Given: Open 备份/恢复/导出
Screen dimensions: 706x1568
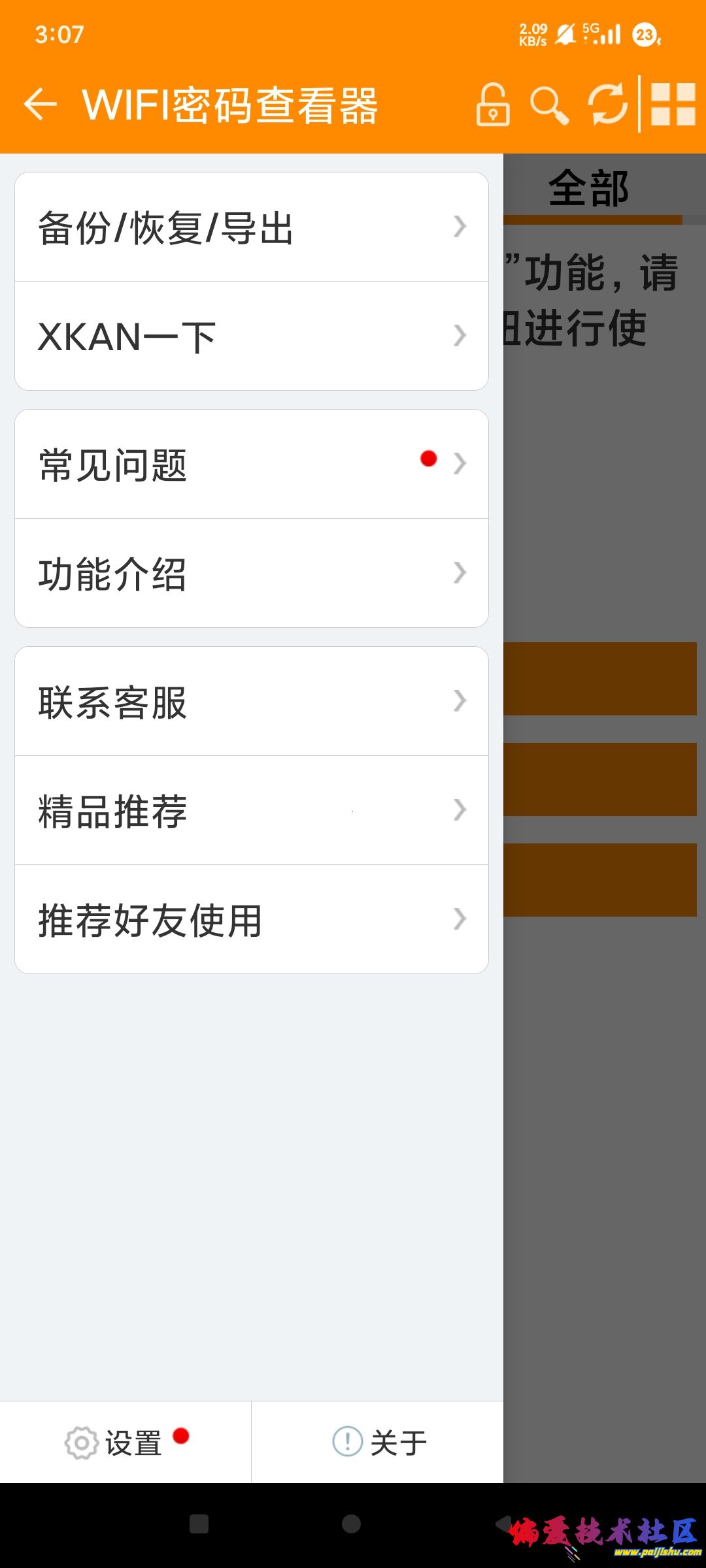Looking at the screenshot, I should [252, 227].
